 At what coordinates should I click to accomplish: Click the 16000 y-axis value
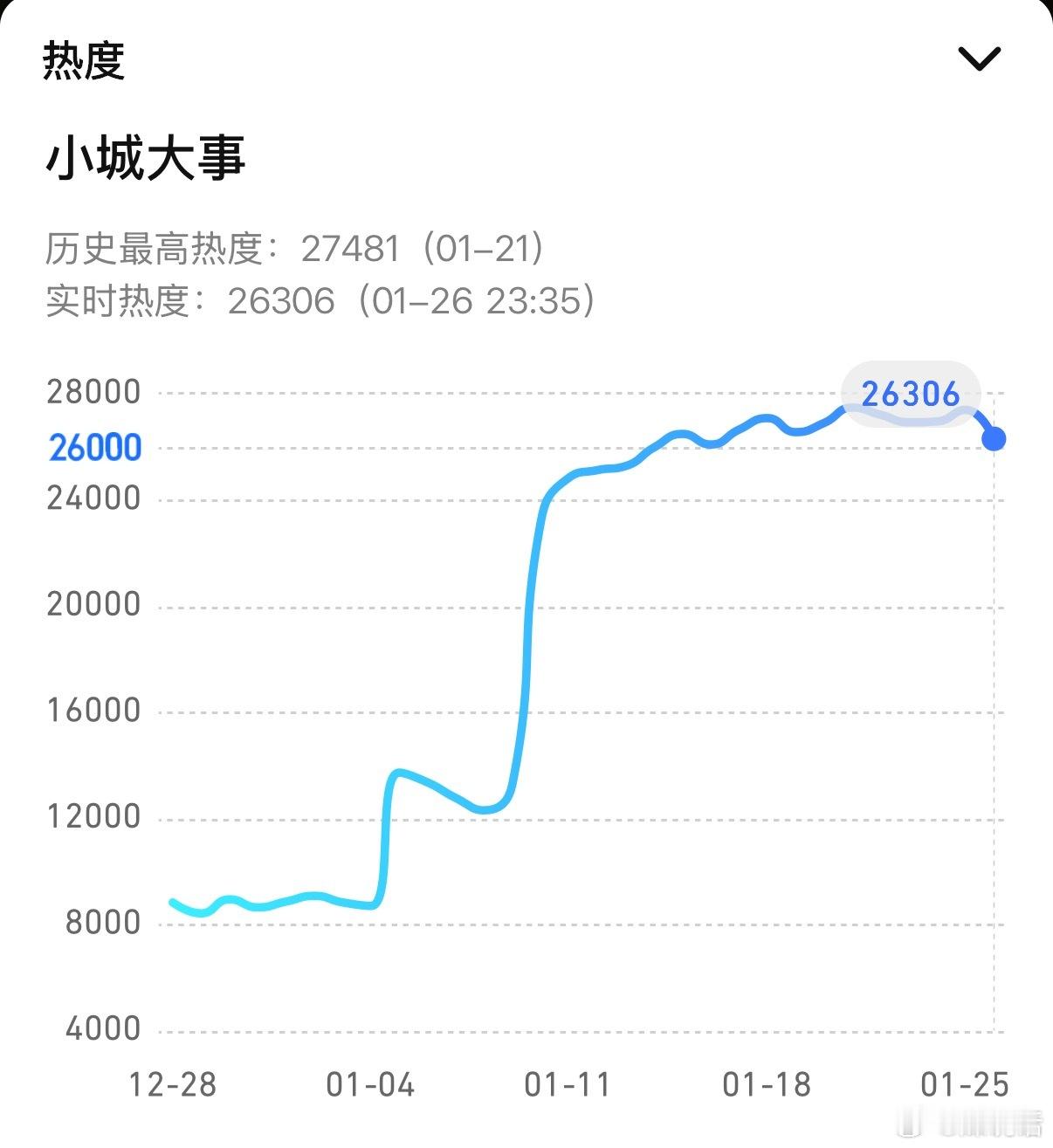(x=94, y=711)
